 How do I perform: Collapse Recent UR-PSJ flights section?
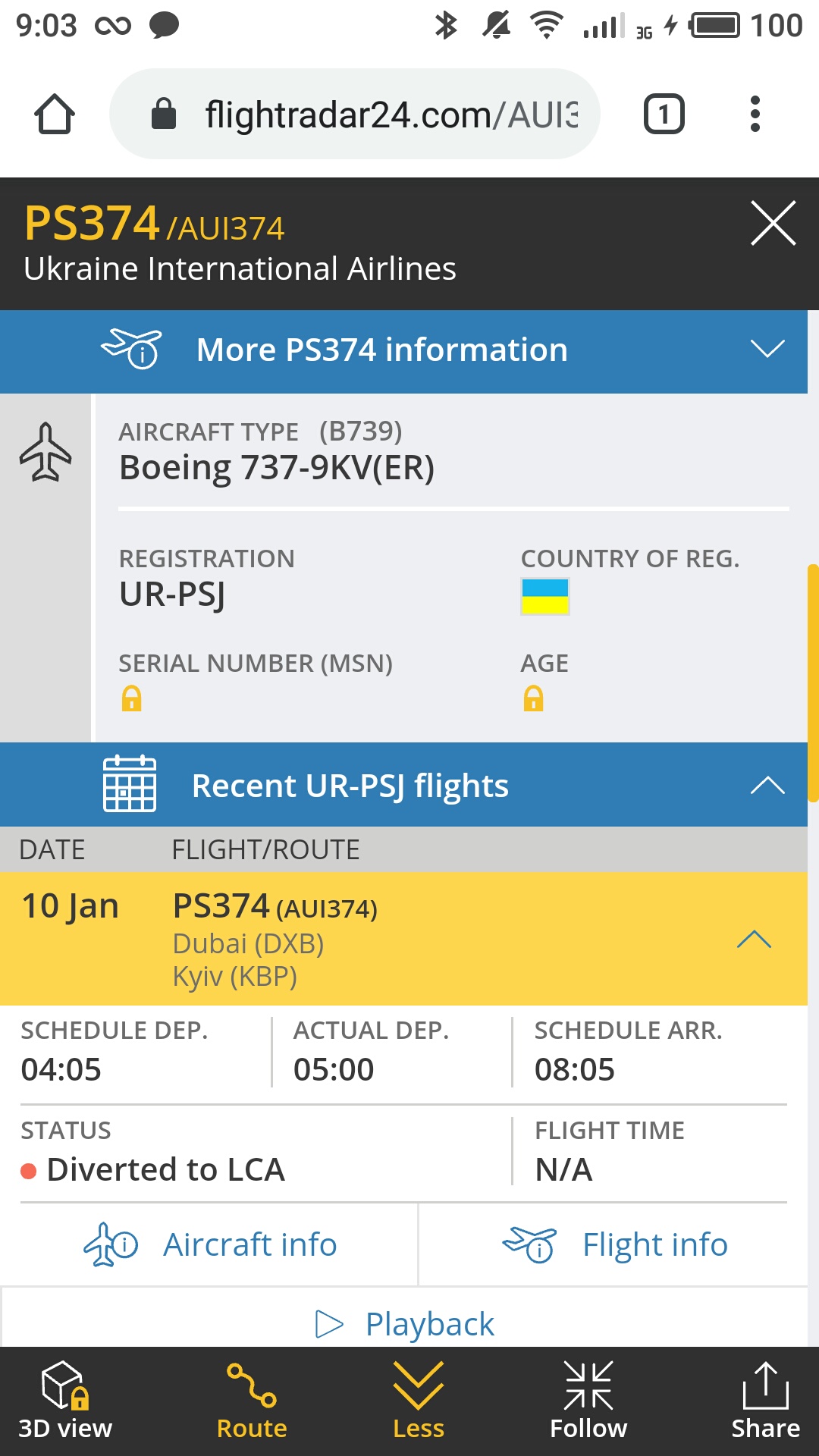[x=403, y=786]
